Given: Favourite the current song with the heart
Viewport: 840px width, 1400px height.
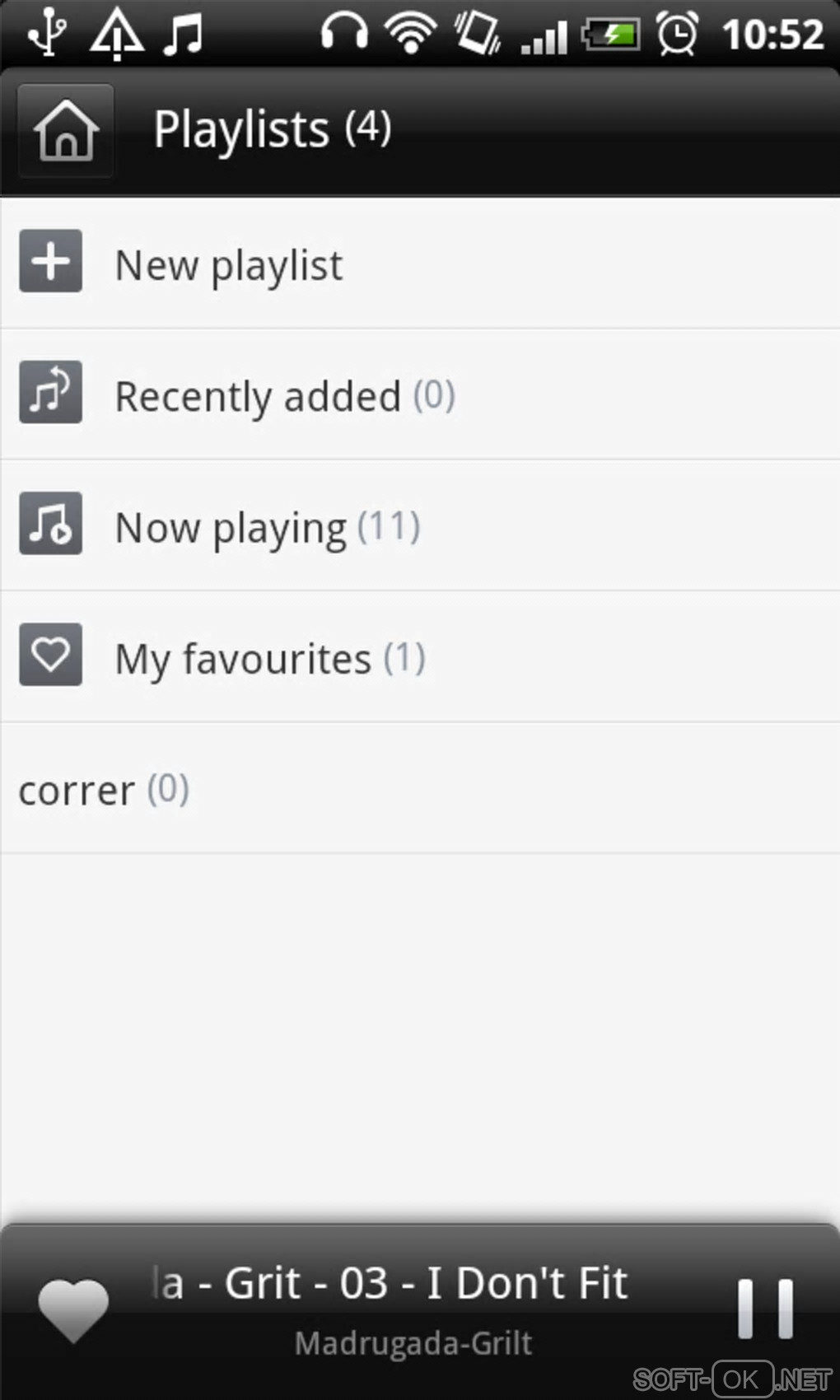Looking at the screenshot, I should tap(73, 1309).
